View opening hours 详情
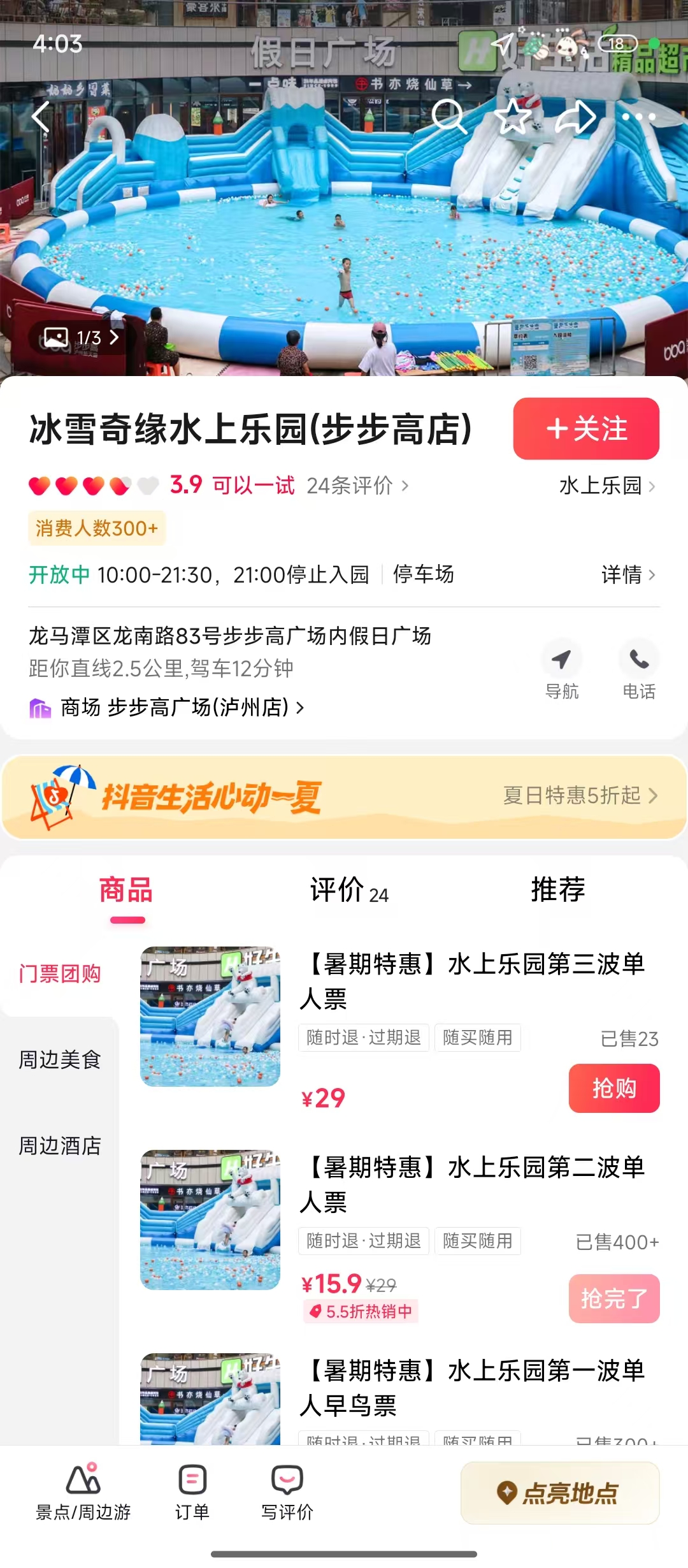 pos(627,574)
